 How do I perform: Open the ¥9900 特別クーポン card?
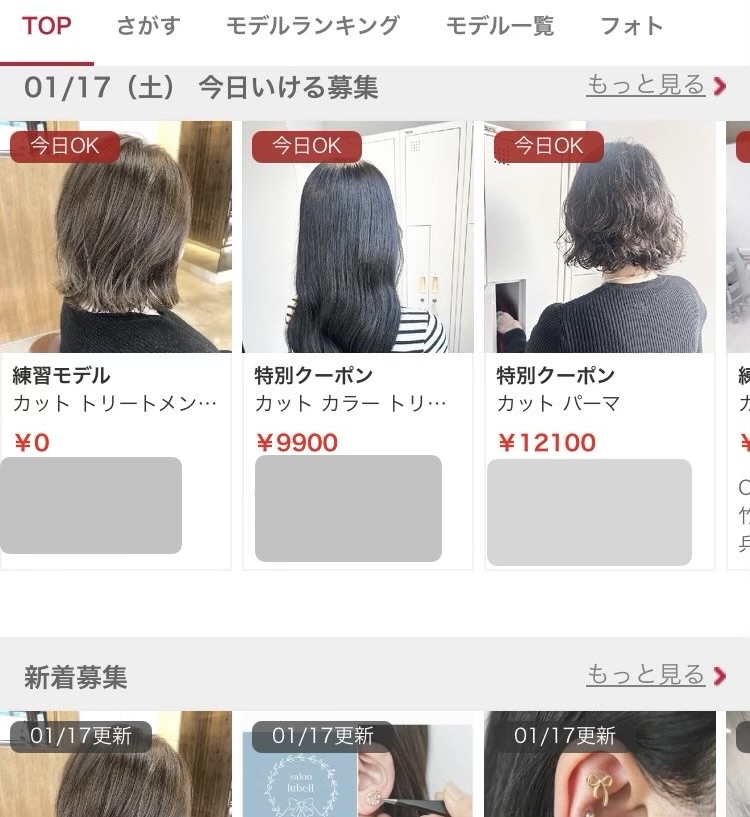[358, 300]
